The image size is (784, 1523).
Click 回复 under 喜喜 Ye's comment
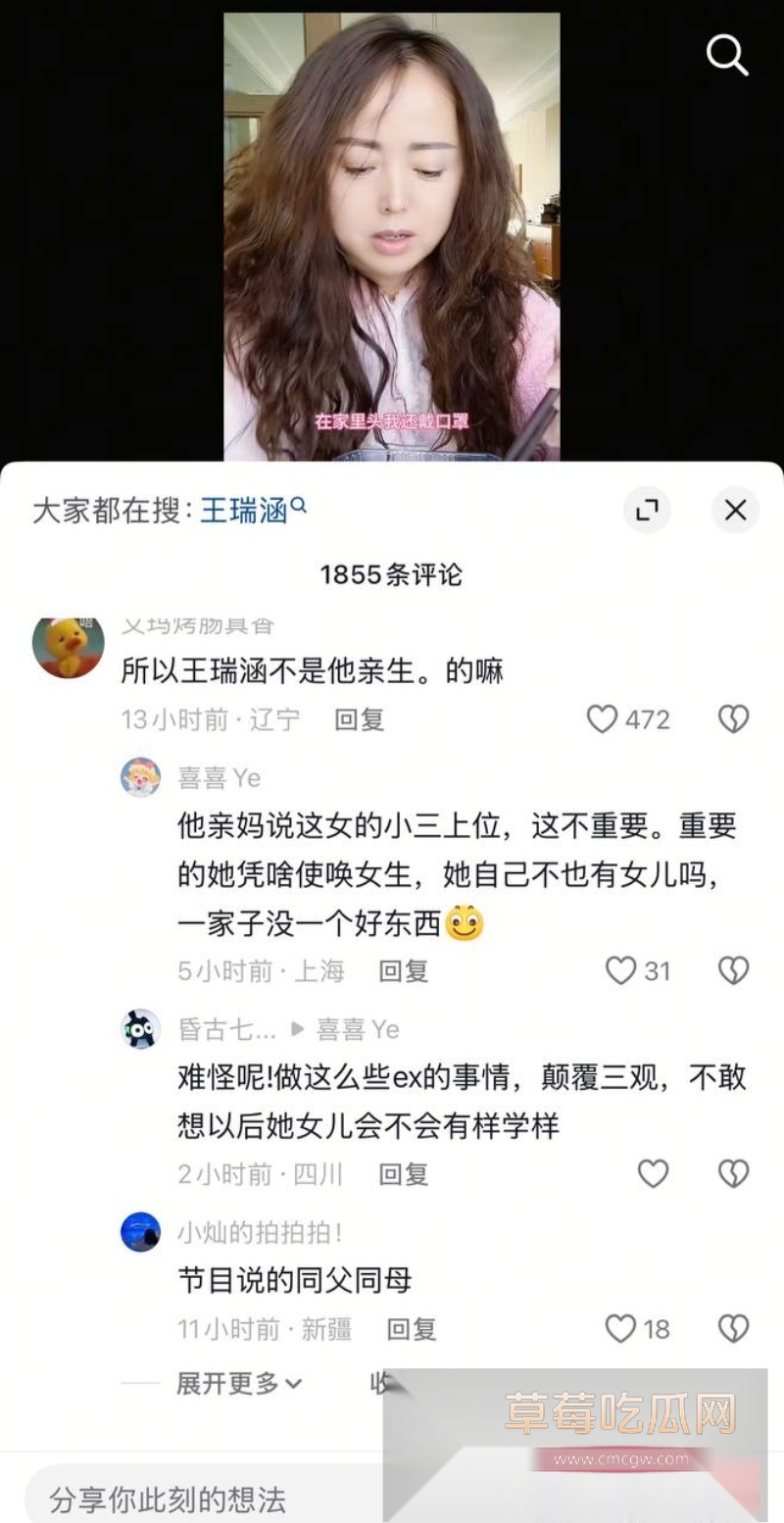[x=403, y=971]
